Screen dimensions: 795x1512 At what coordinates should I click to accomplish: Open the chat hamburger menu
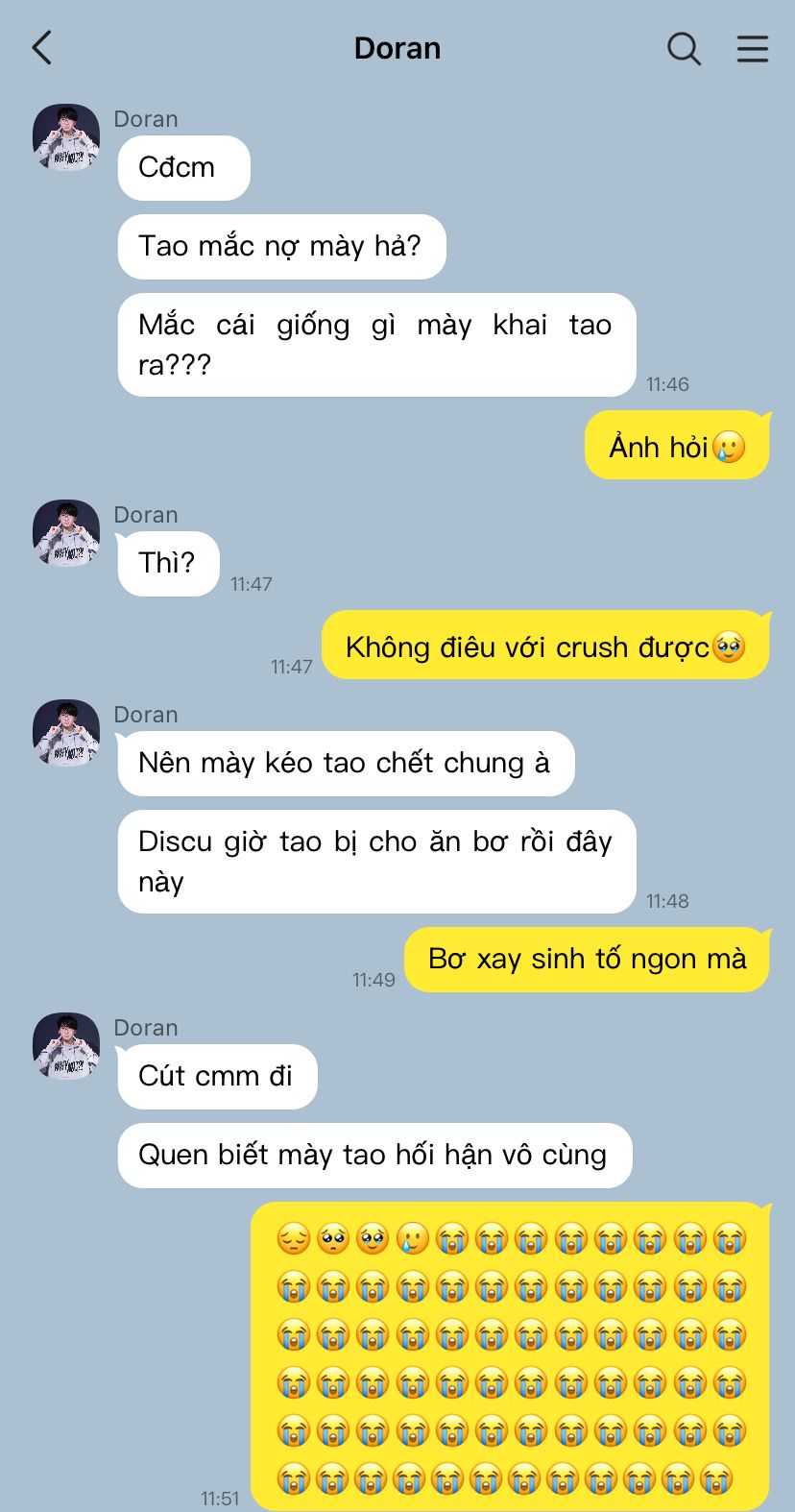(752, 48)
